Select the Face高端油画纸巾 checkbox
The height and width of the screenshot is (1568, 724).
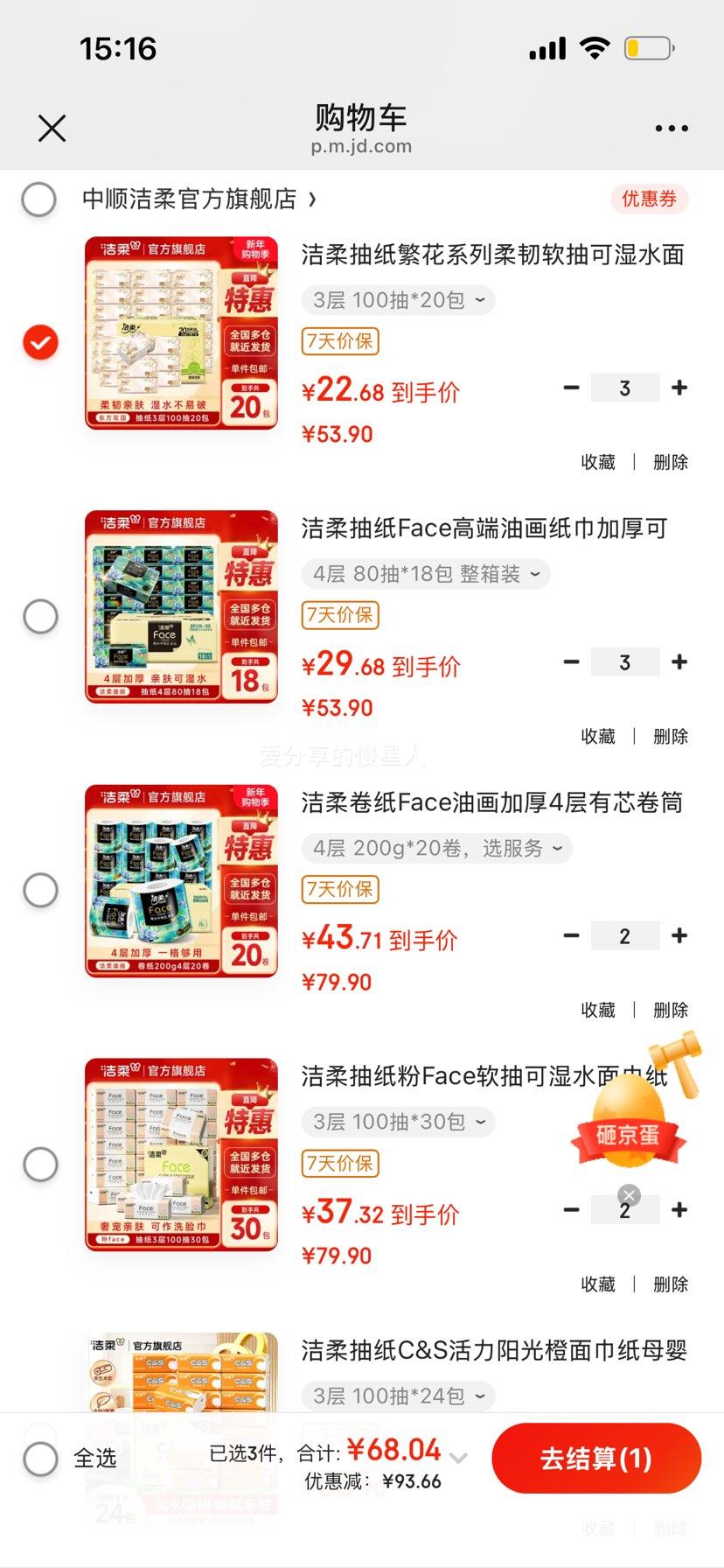(38, 616)
